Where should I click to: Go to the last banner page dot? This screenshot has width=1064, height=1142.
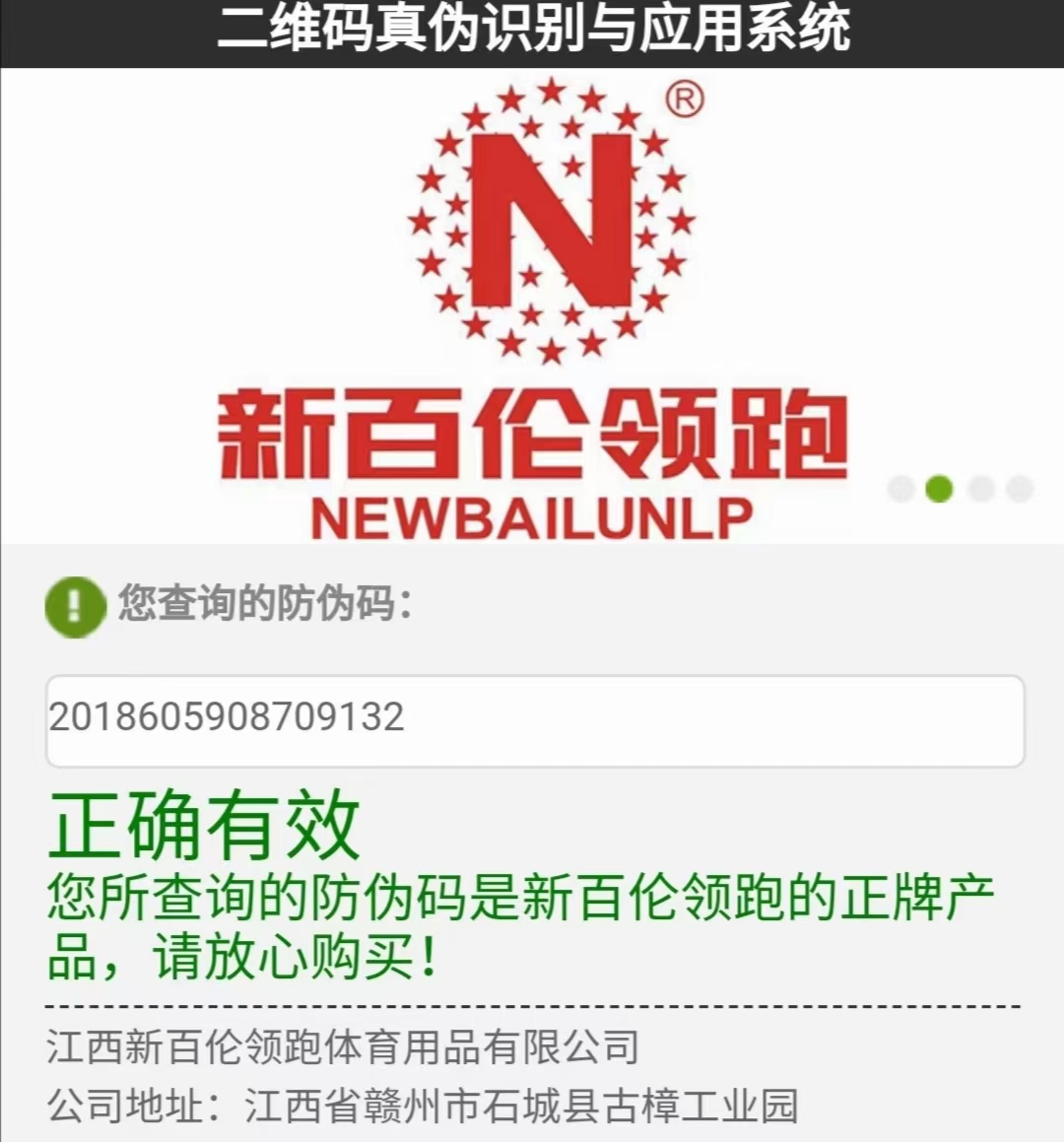pos(1020,488)
